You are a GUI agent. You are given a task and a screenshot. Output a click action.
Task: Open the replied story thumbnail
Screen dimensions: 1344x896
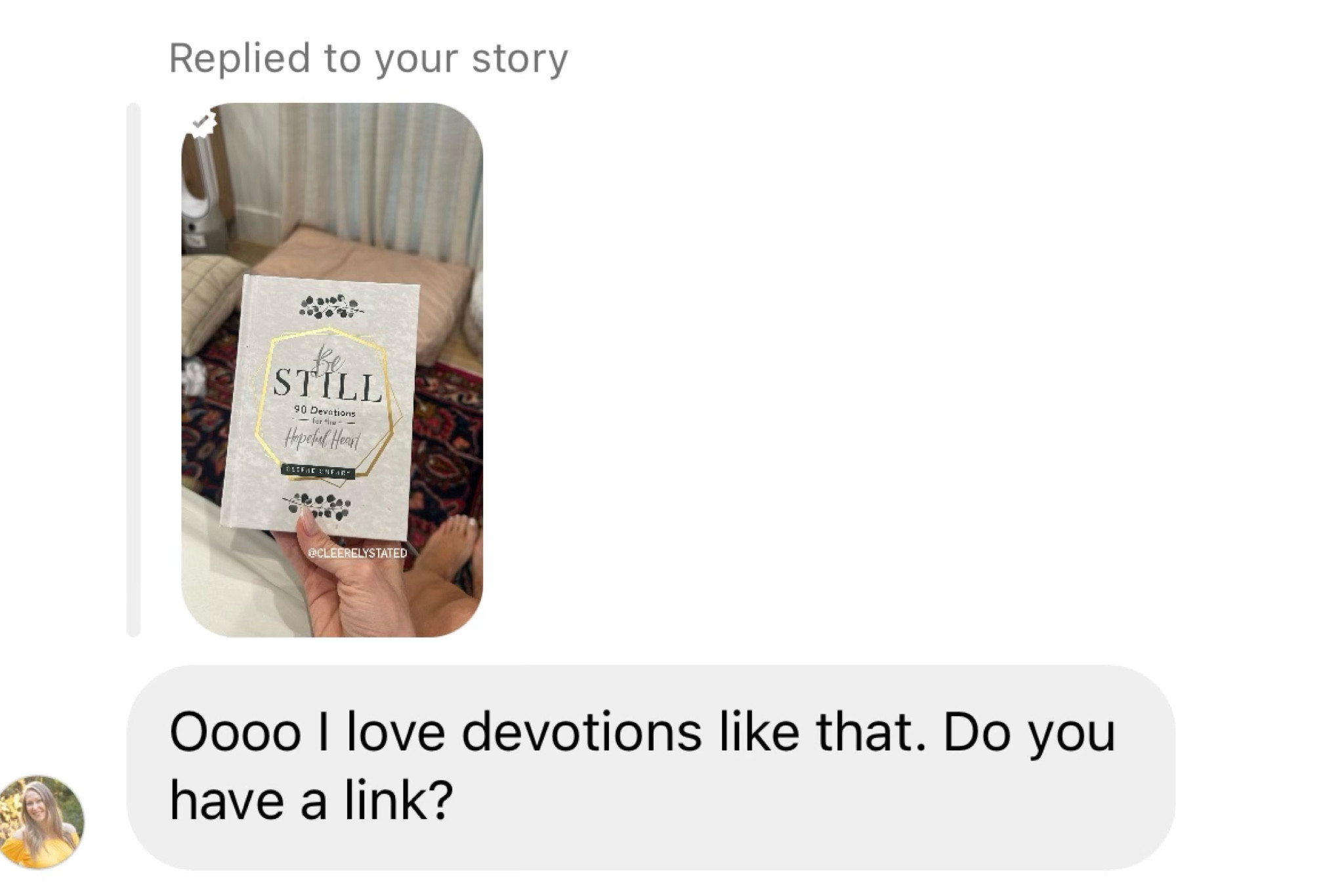pos(332,369)
